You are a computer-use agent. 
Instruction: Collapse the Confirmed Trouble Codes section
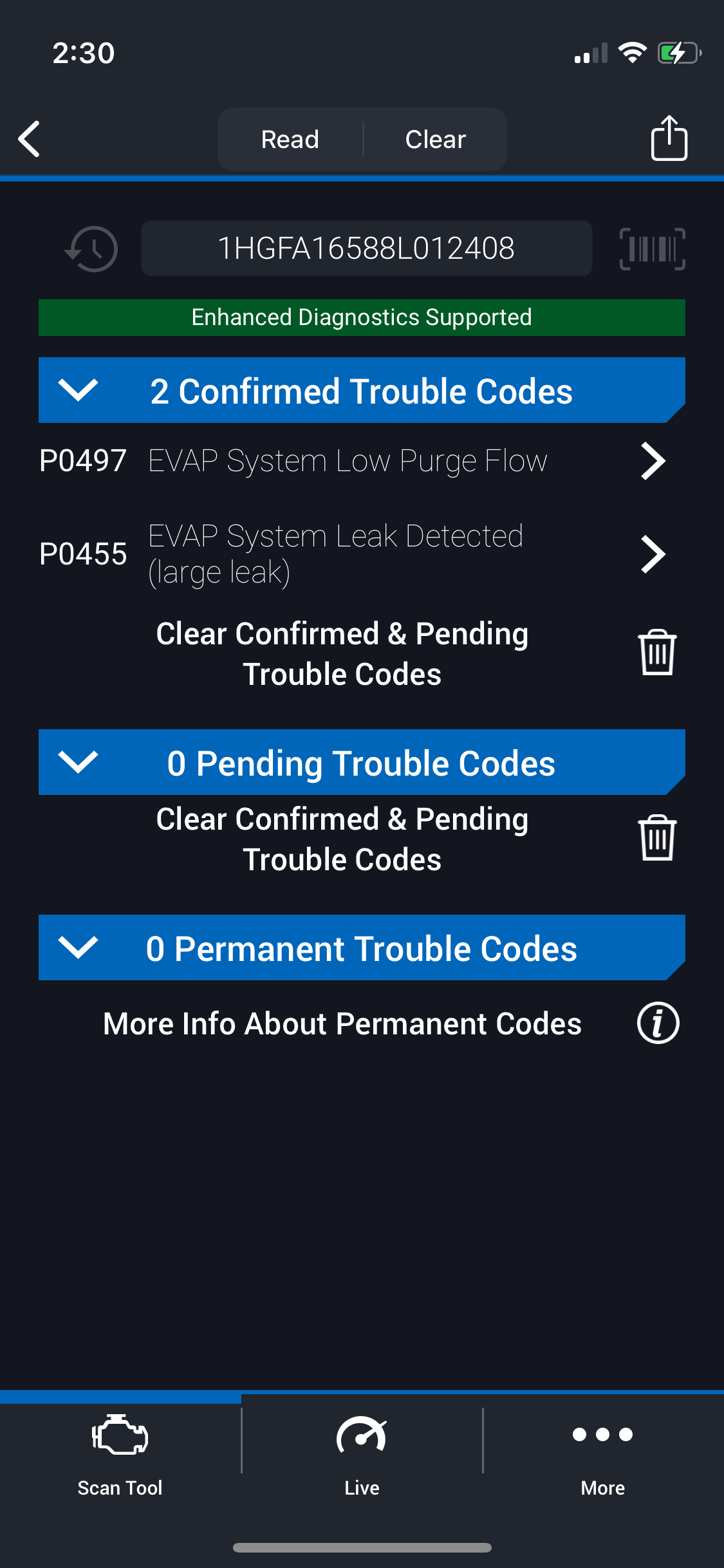pos(78,391)
